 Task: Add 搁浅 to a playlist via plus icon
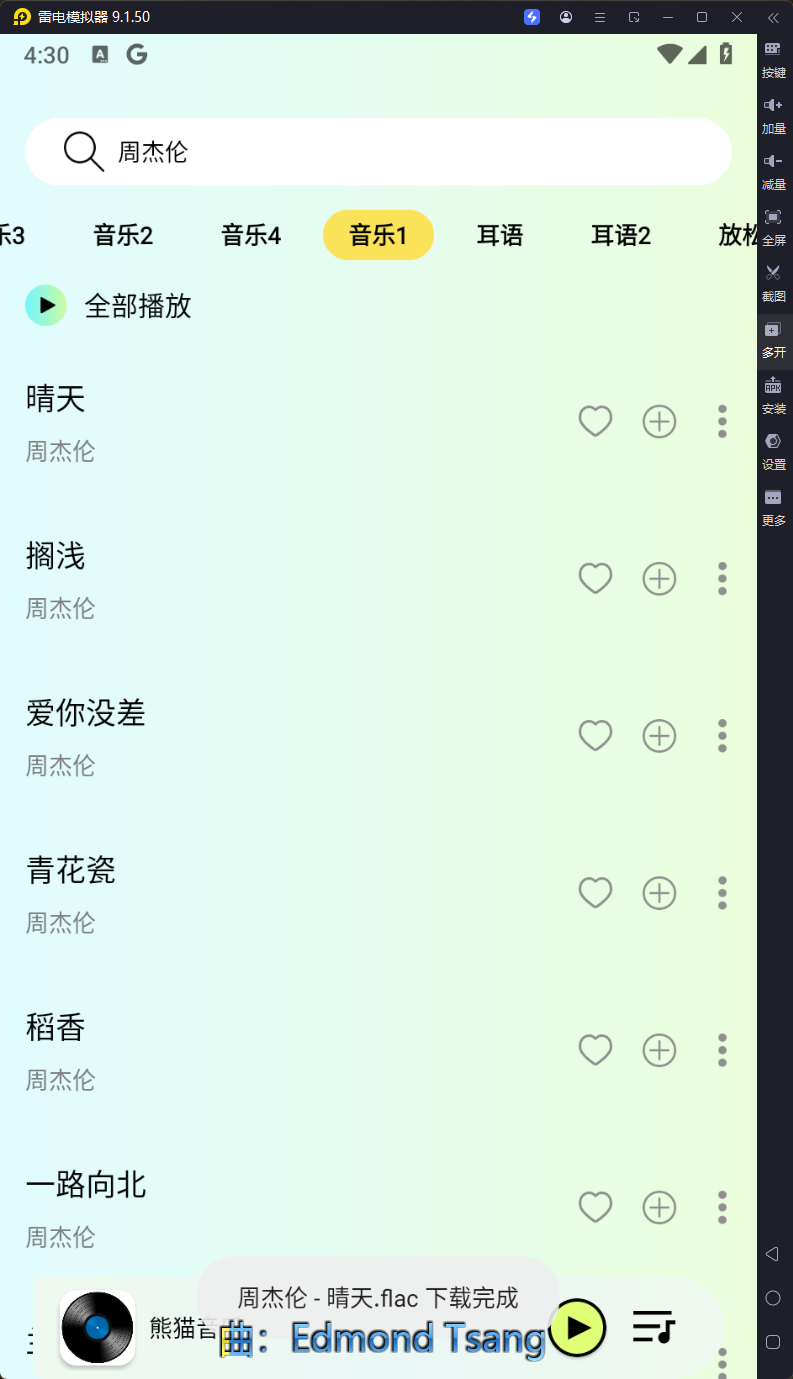click(659, 578)
